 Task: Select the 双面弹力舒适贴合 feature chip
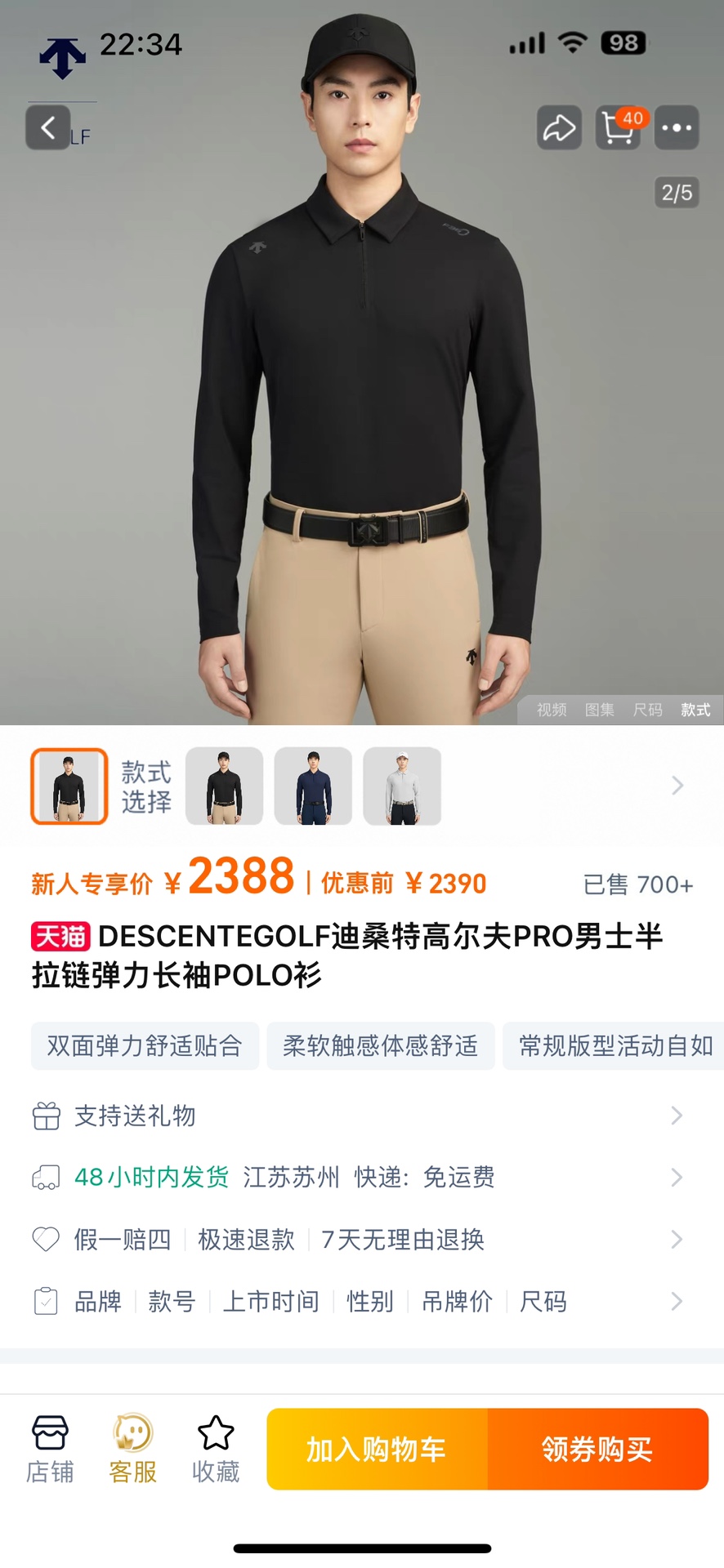(145, 1045)
